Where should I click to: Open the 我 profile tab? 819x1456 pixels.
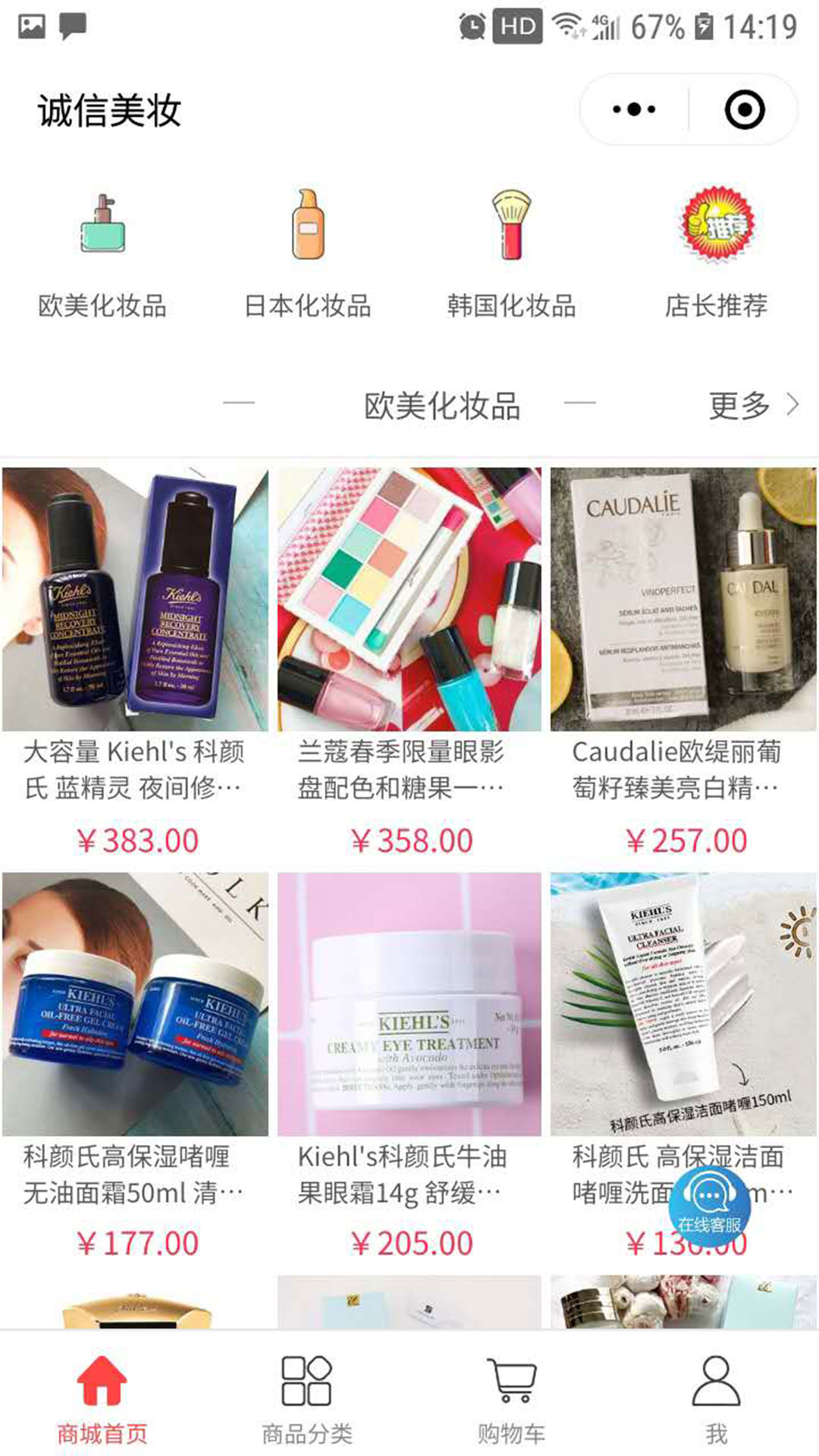pos(716,1399)
